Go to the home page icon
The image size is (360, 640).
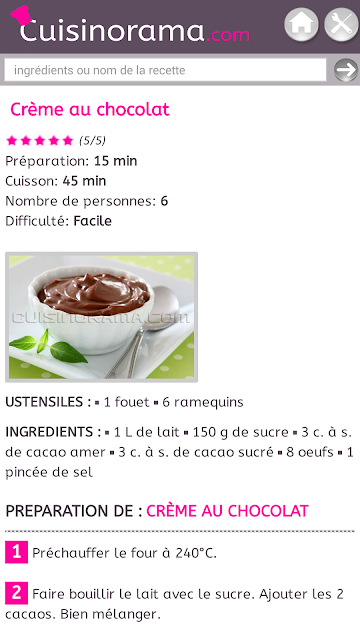(301, 24)
